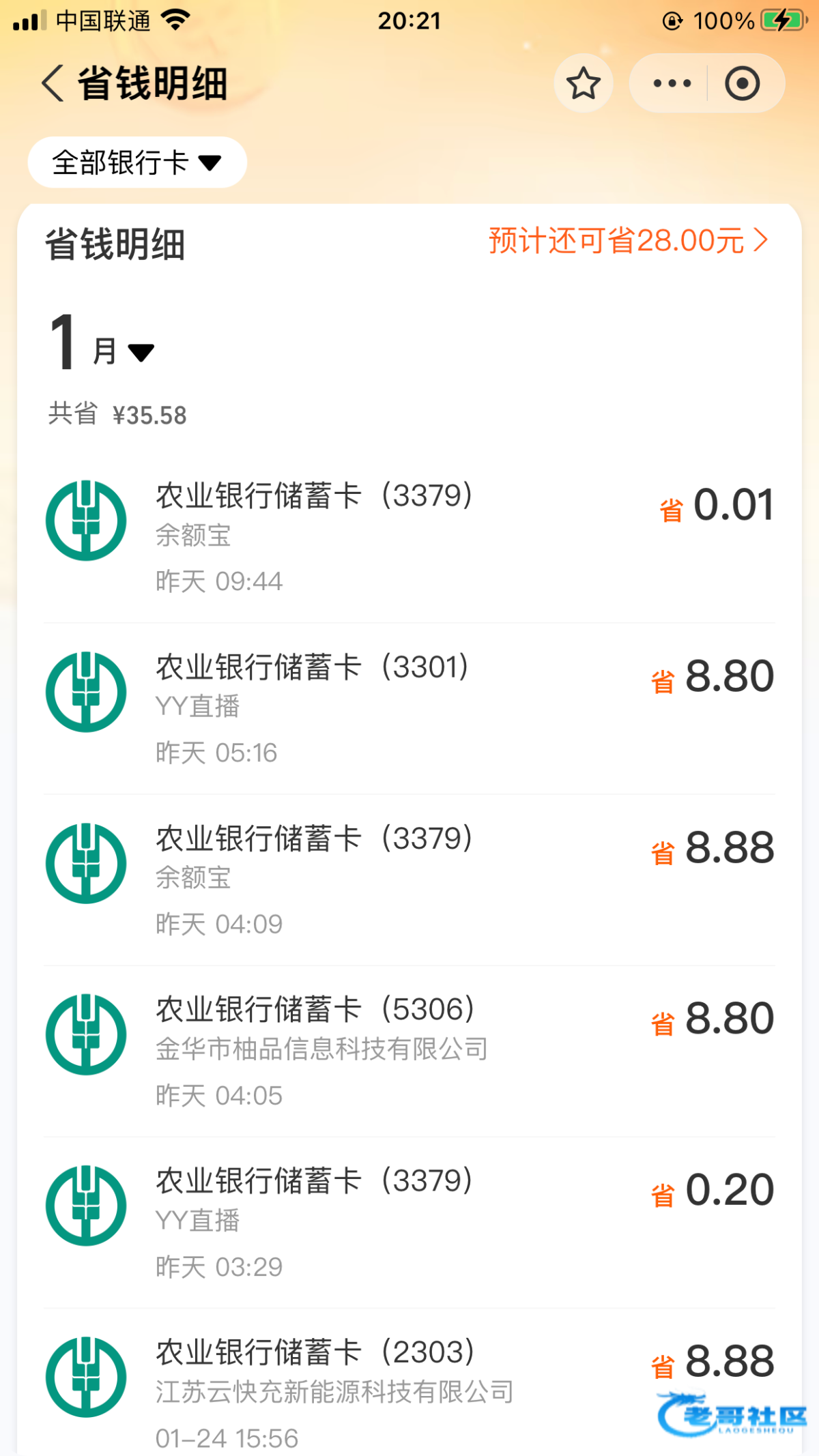Image resolution: width=819 pixels, height=1456 pixels.
Task: Open 余额宝 record at 昨天 04:09
Action: click(409, 880)
